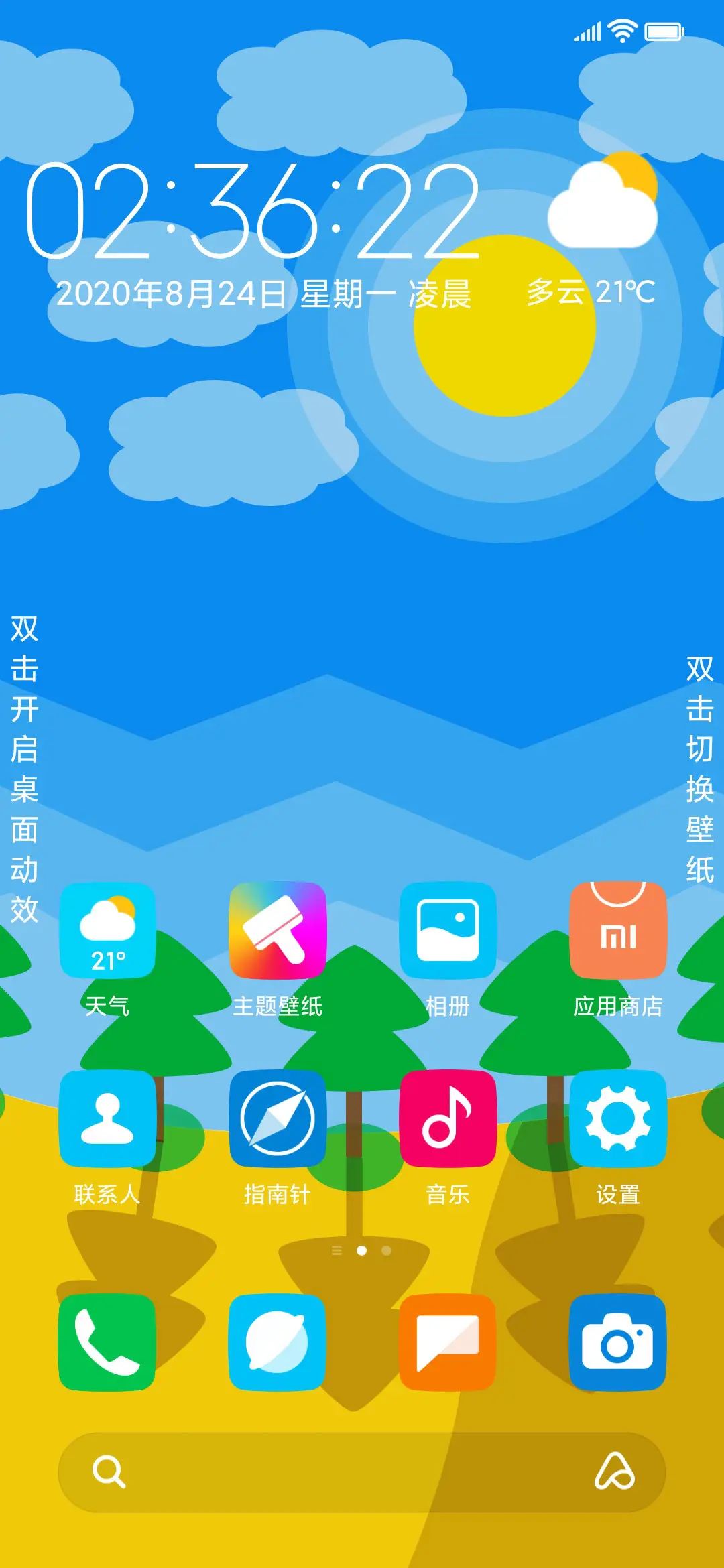
Task: Tap the magnifier icon in the search bar
Action: tap(109, 1471)
